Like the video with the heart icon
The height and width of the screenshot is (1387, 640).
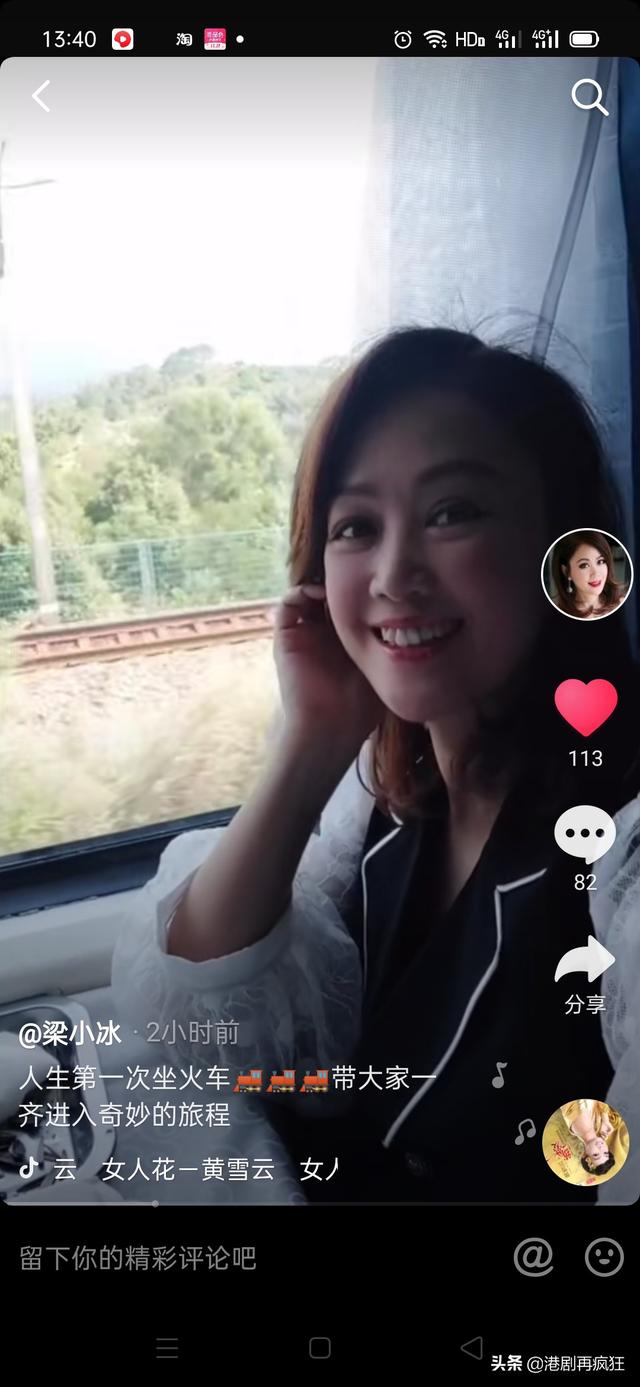click(x=586, y=708)
